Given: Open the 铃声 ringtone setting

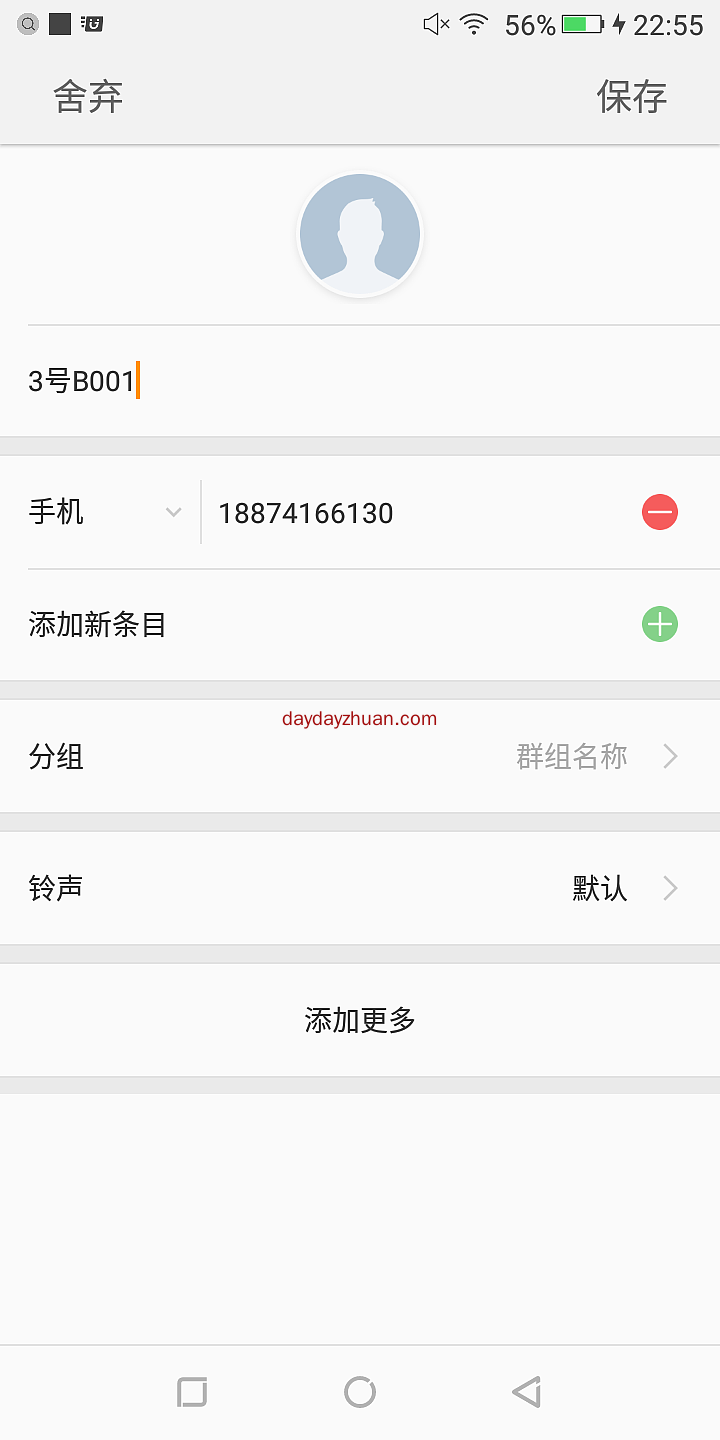Looking at the screenshot, I should pyautogui.click(x=360, y=888).
